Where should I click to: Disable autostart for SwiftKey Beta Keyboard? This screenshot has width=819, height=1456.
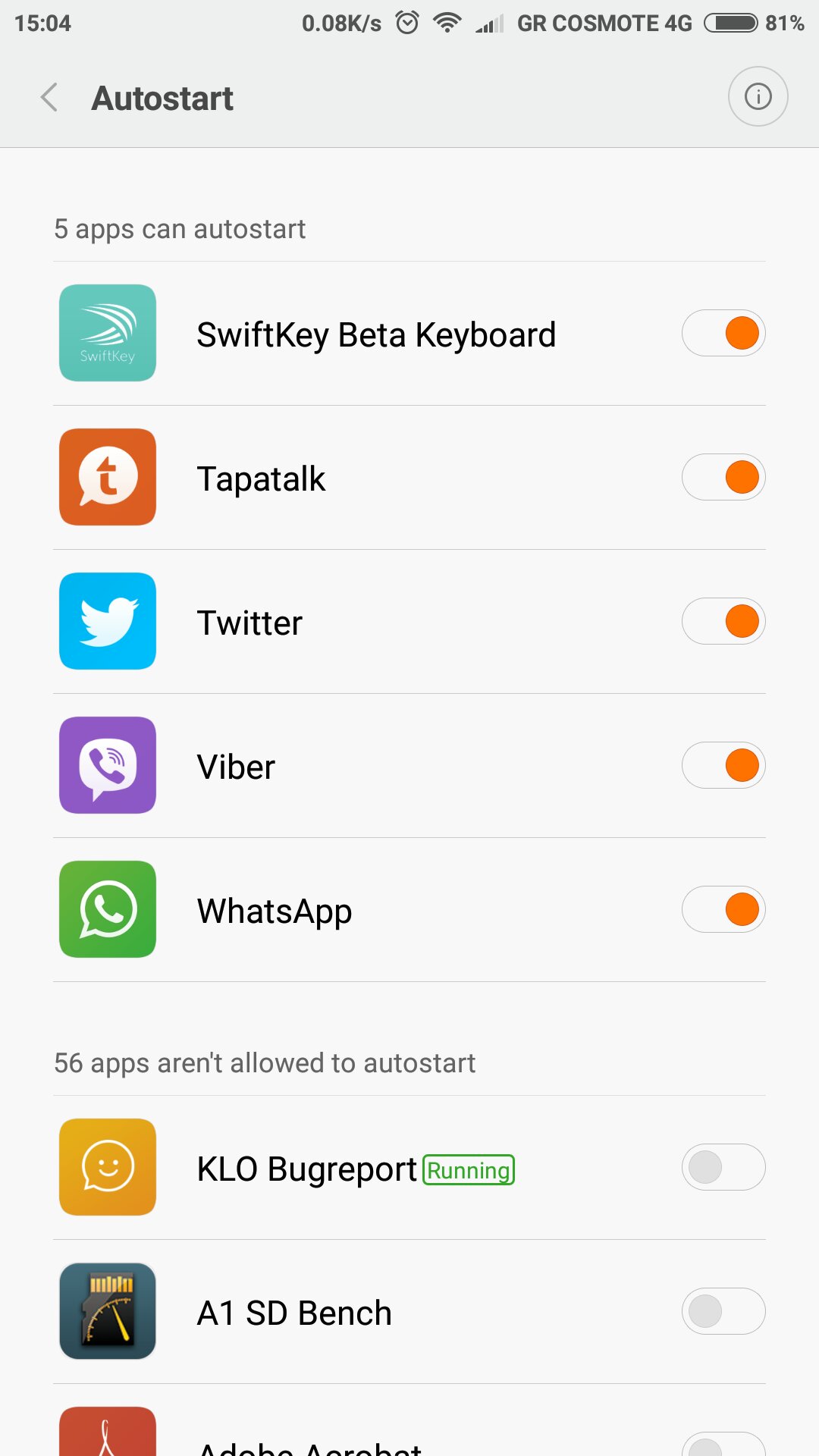723,333
